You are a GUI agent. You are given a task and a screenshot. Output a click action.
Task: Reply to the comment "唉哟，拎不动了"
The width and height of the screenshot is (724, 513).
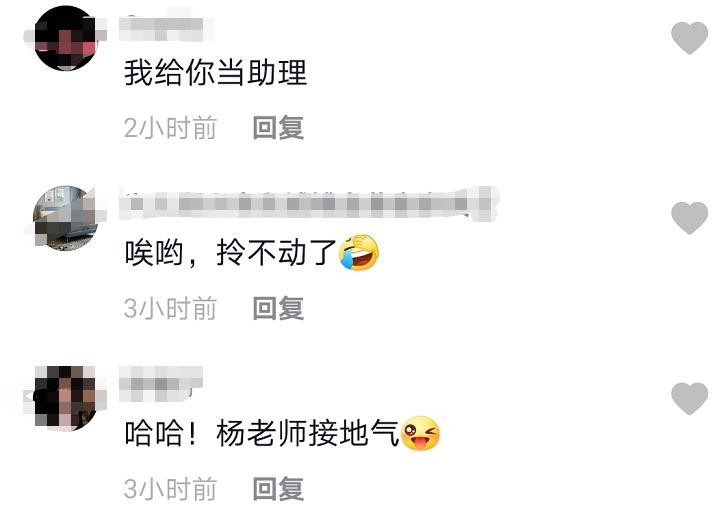point(278,308)
